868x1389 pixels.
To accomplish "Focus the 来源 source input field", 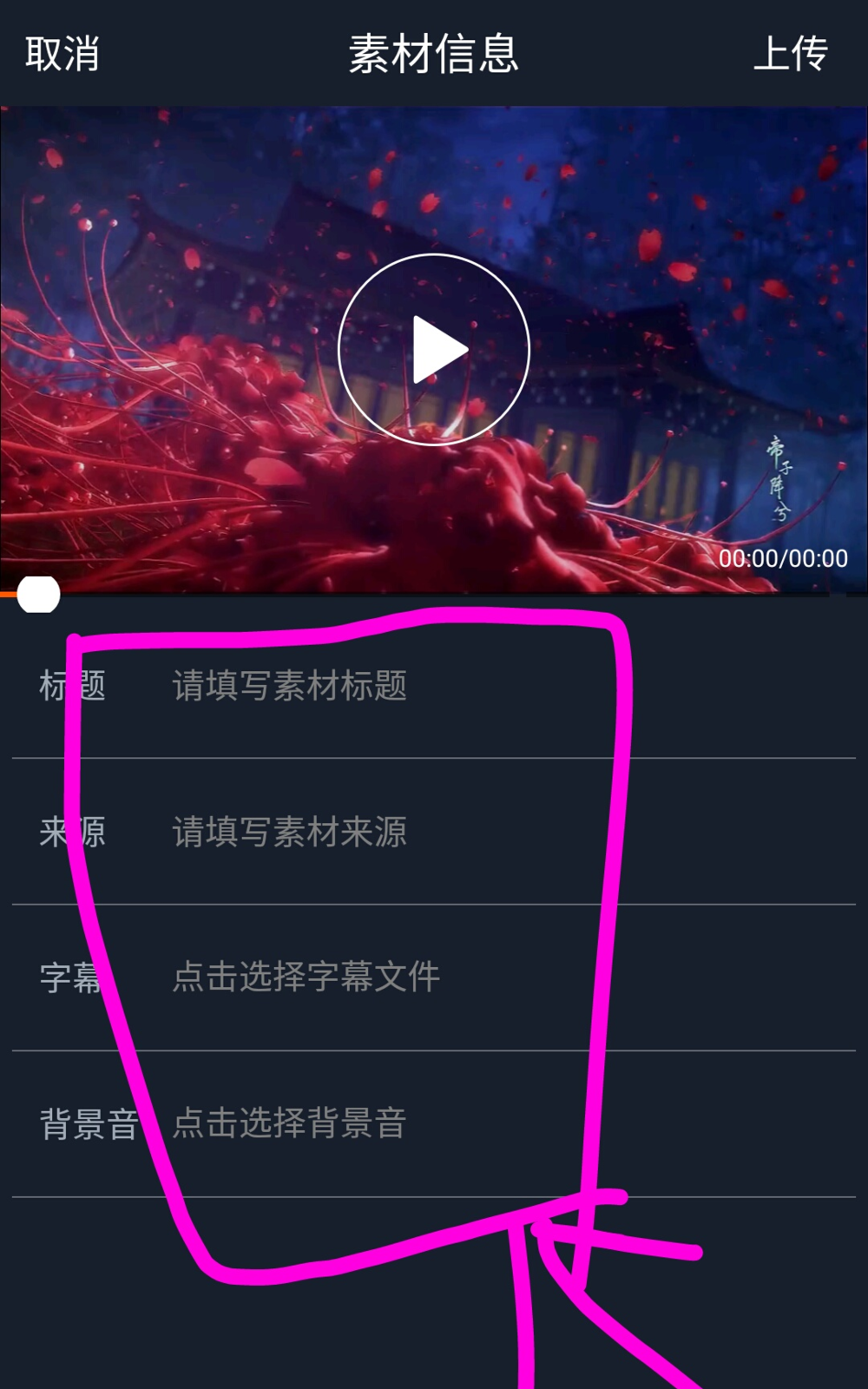I will pos(290,832).
